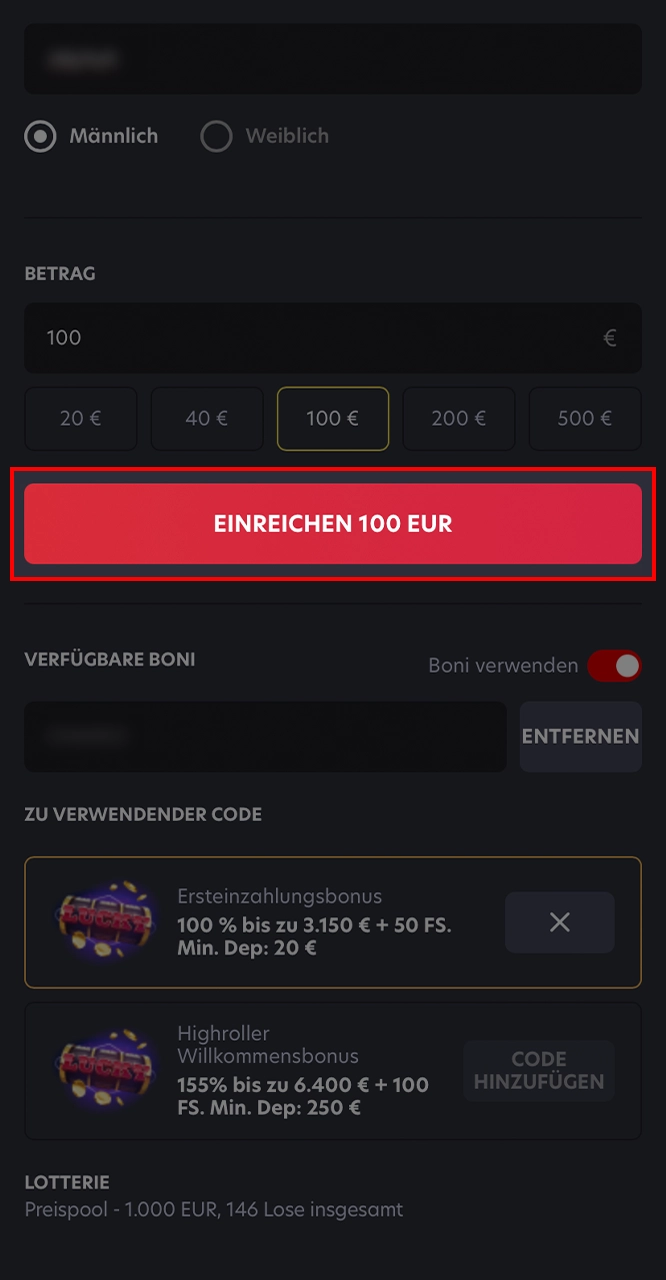Choose the 500 € preset amount

click(585, 419)
